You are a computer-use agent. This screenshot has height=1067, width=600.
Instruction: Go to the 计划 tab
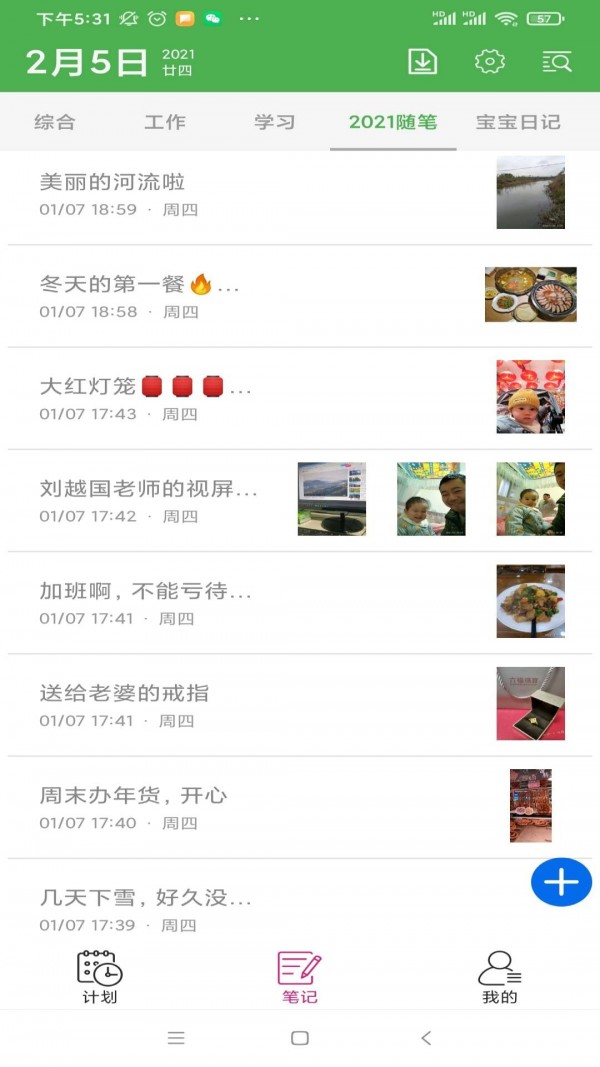(100, 978)
